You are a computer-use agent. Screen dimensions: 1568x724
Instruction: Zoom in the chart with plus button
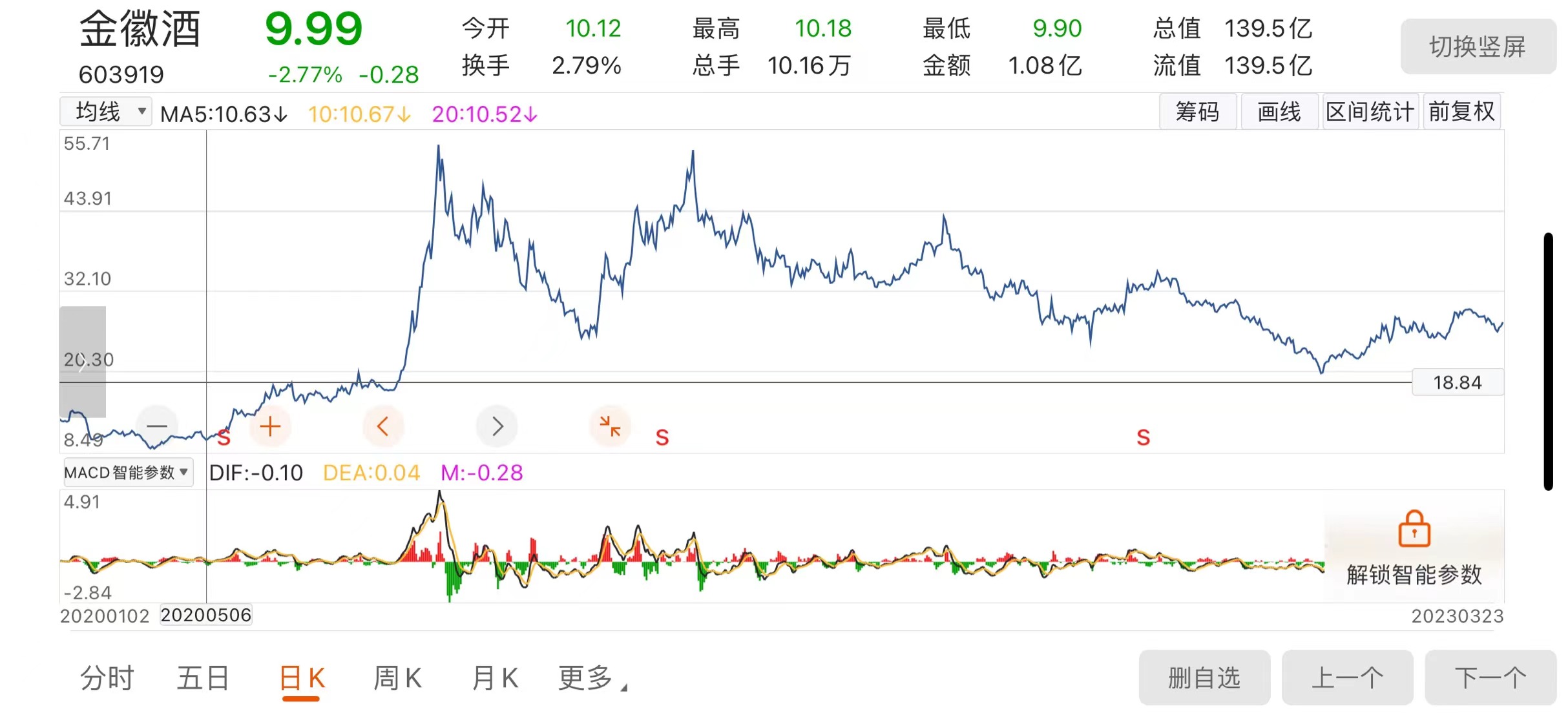click(270, 426)
